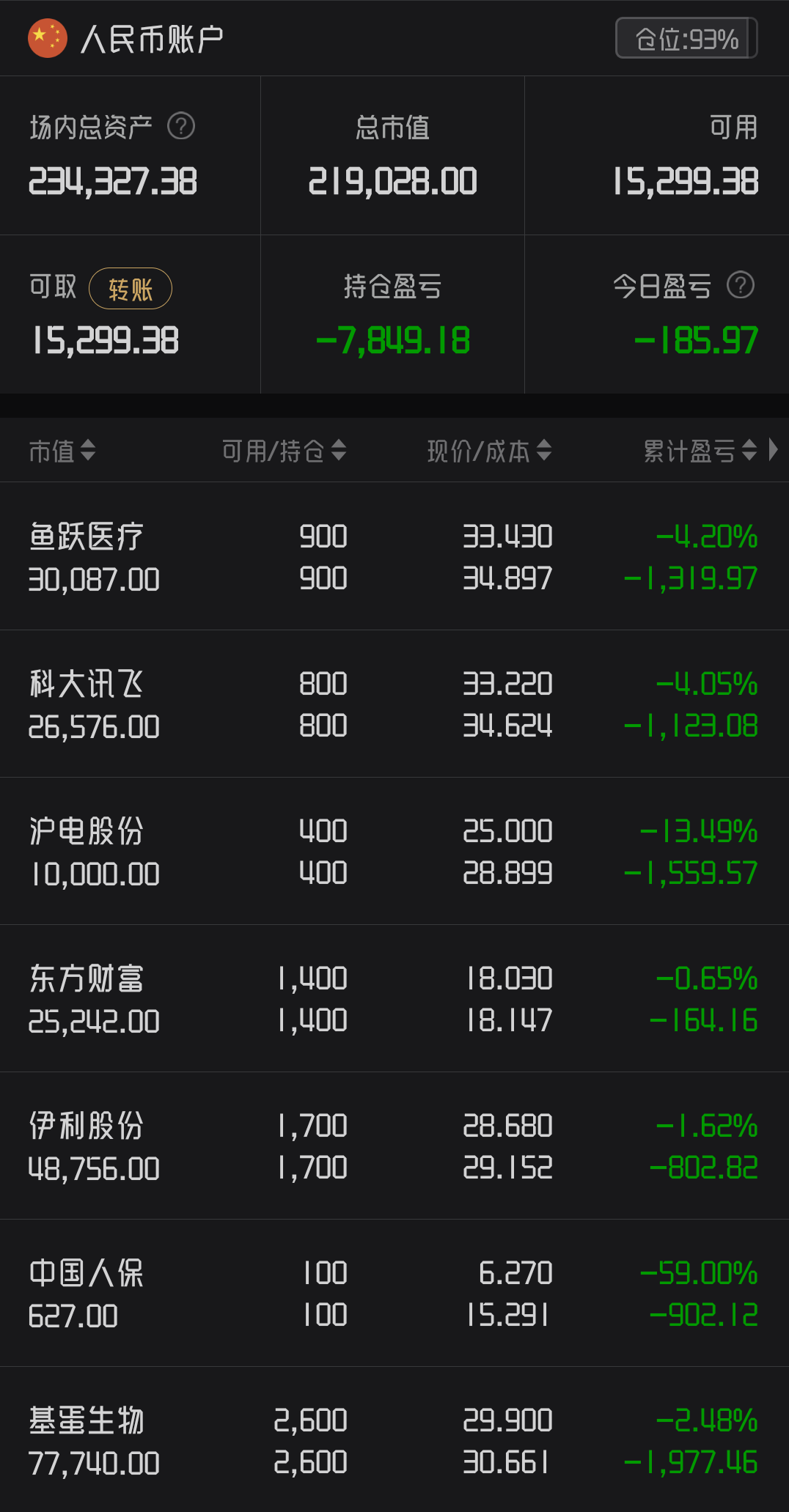Expand the 鱼跃医疗 holding row
Image resolution: width=789 pixels, height=1512 pixels.
tap(394, 557)
